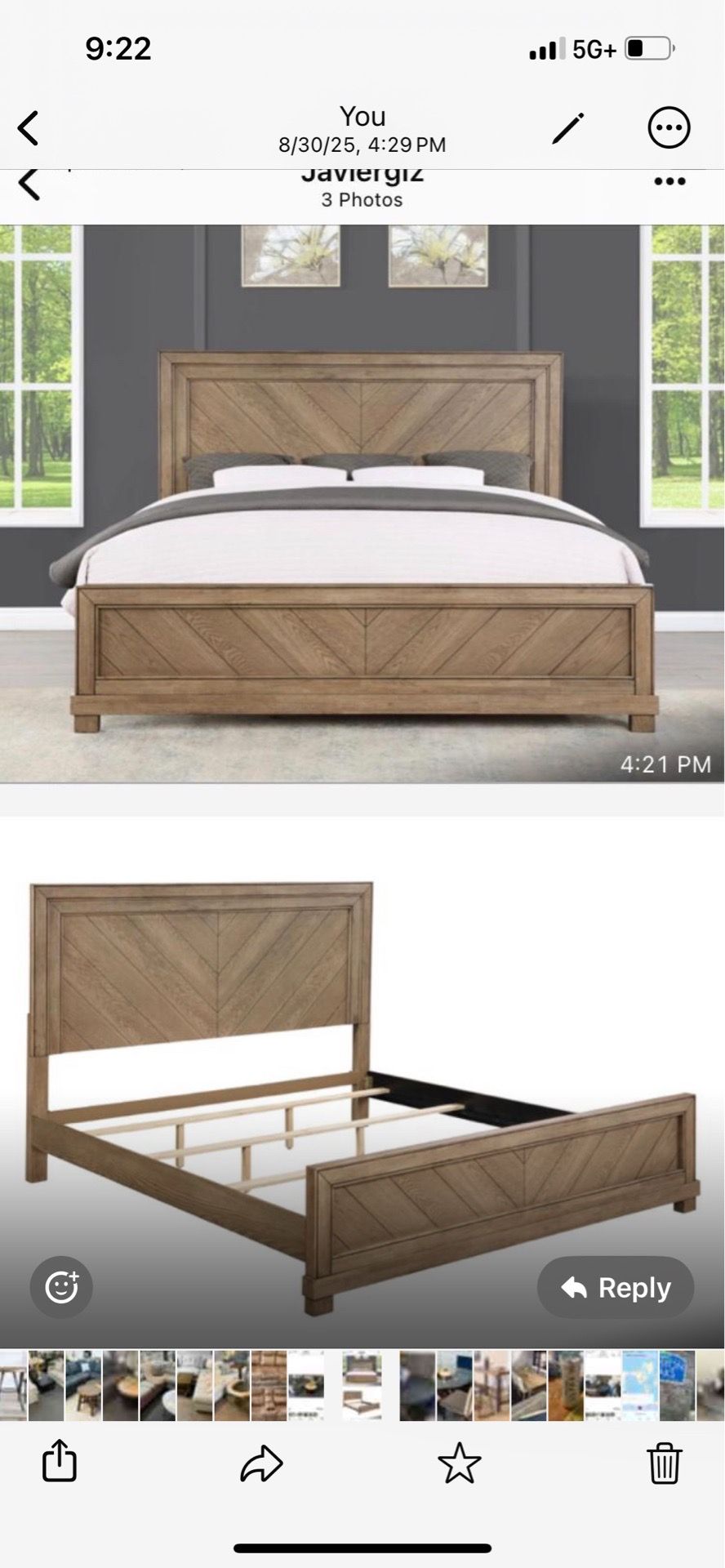The image size is (725, 1568).
Task: Tap the Reply button
Action: click(x=616, y=1287)
